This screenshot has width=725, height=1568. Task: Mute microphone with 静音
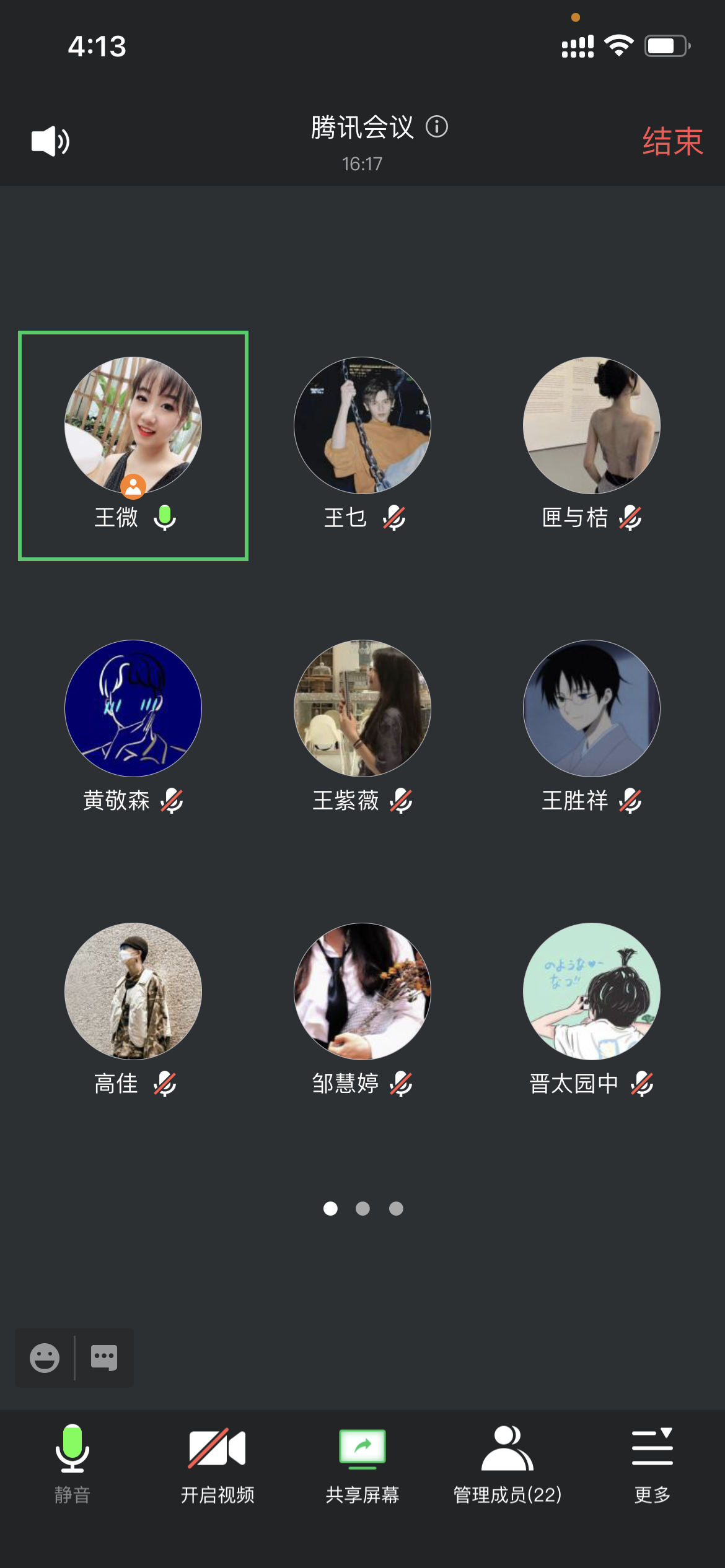[72, 1464]
